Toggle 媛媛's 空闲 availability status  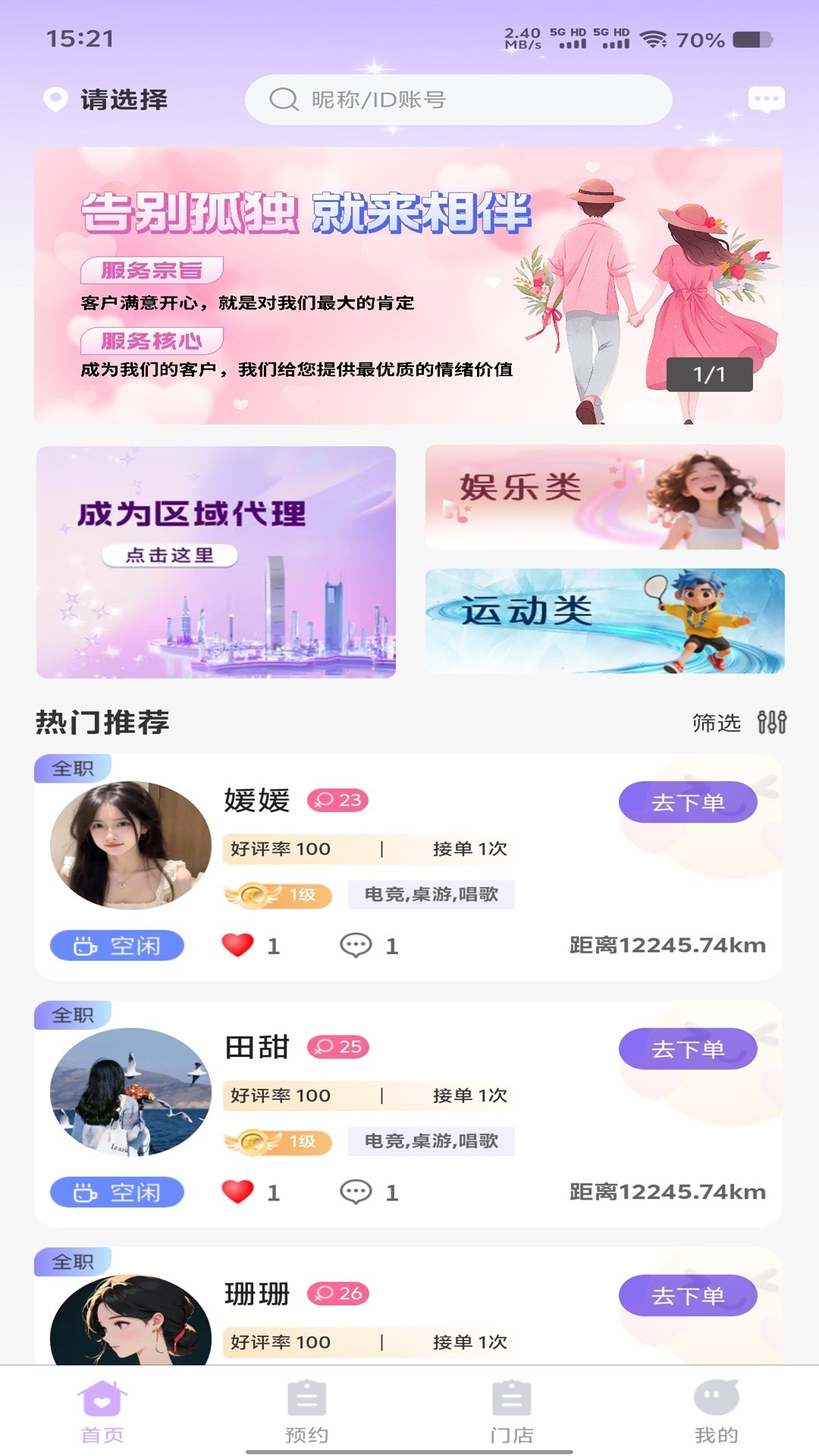pyautogui.click(x=118, y=944)
